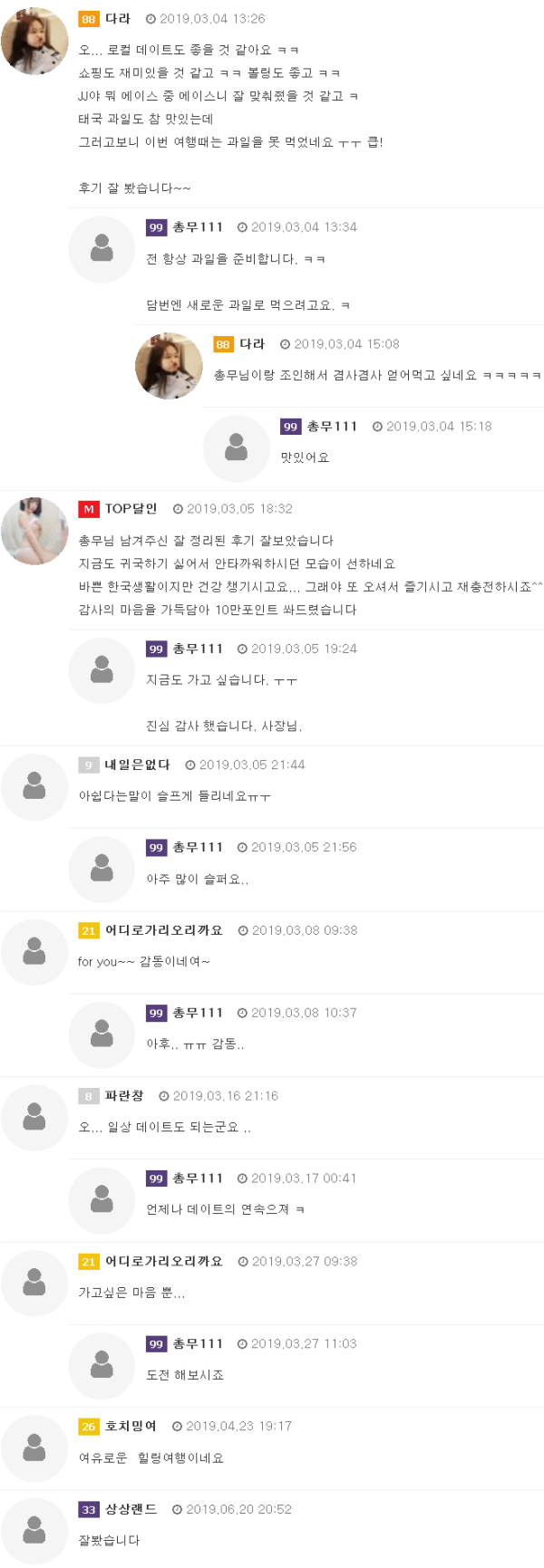Select username 호치밍여 on the comment
The width and height of the screenshot is (544, 1568).
pos(131,1426)
